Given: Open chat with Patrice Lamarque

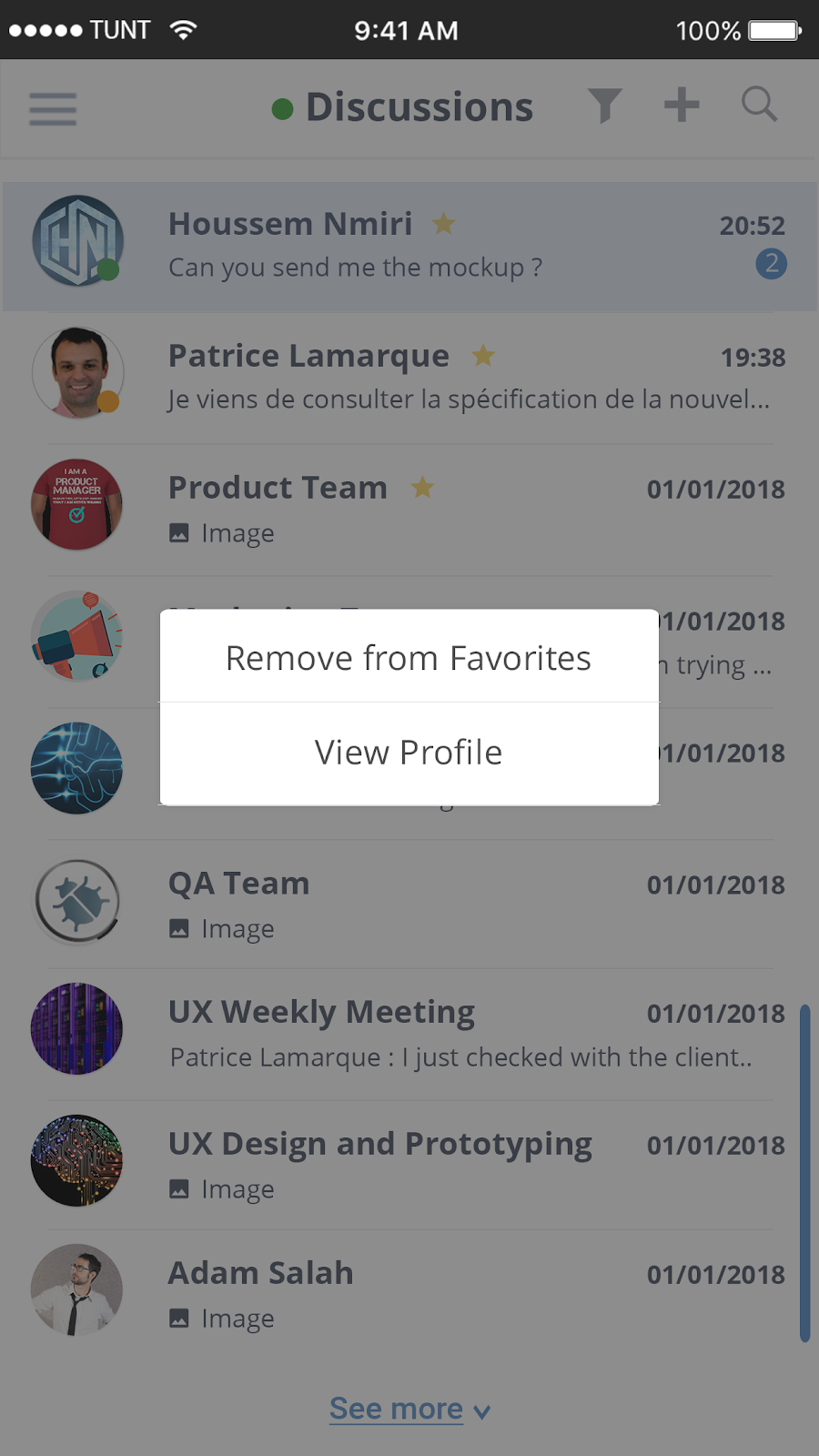Looking at the screenshot, I should tap(409, 378).
